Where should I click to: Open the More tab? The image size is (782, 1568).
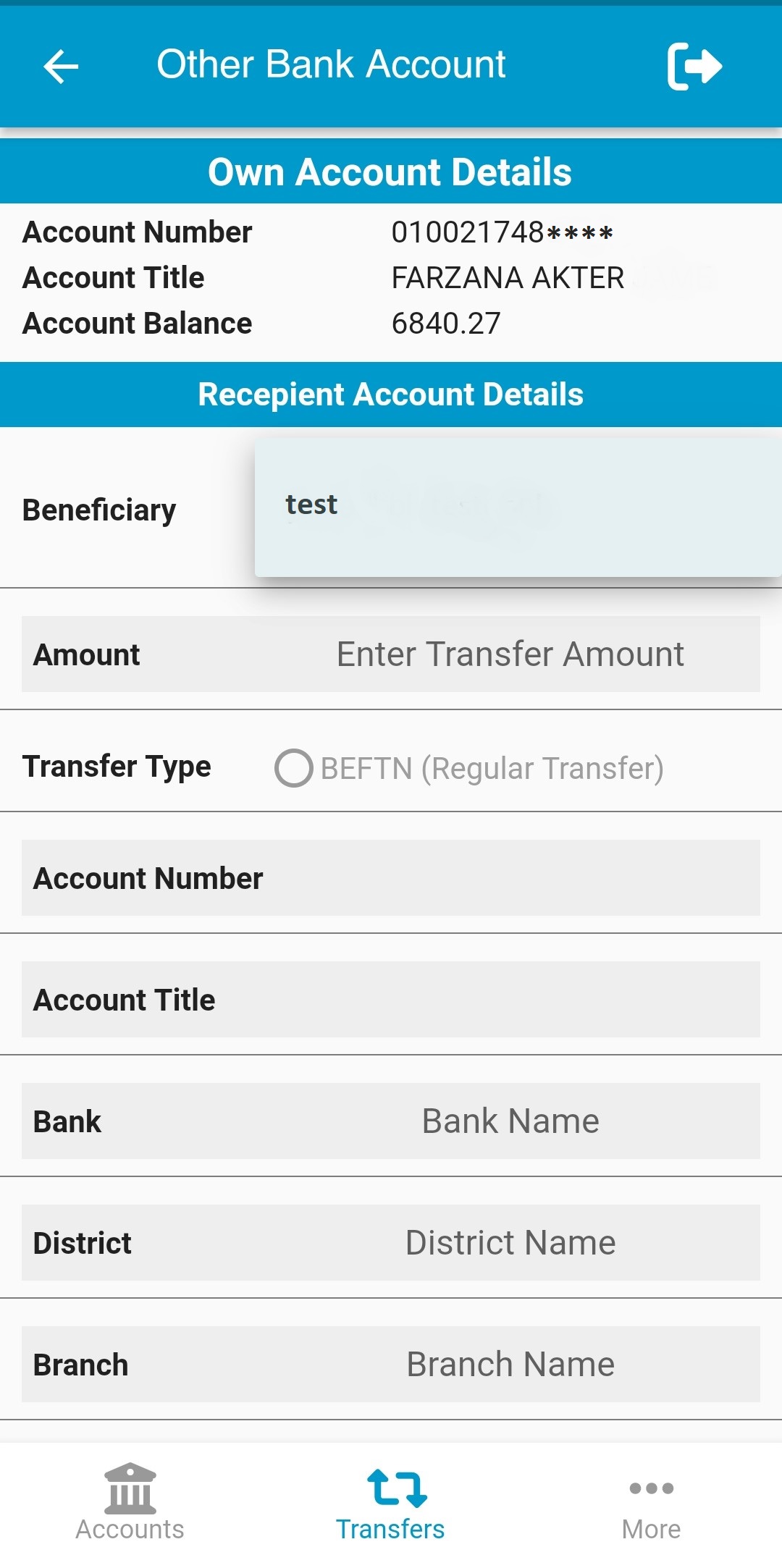(x=651, y=1503)
